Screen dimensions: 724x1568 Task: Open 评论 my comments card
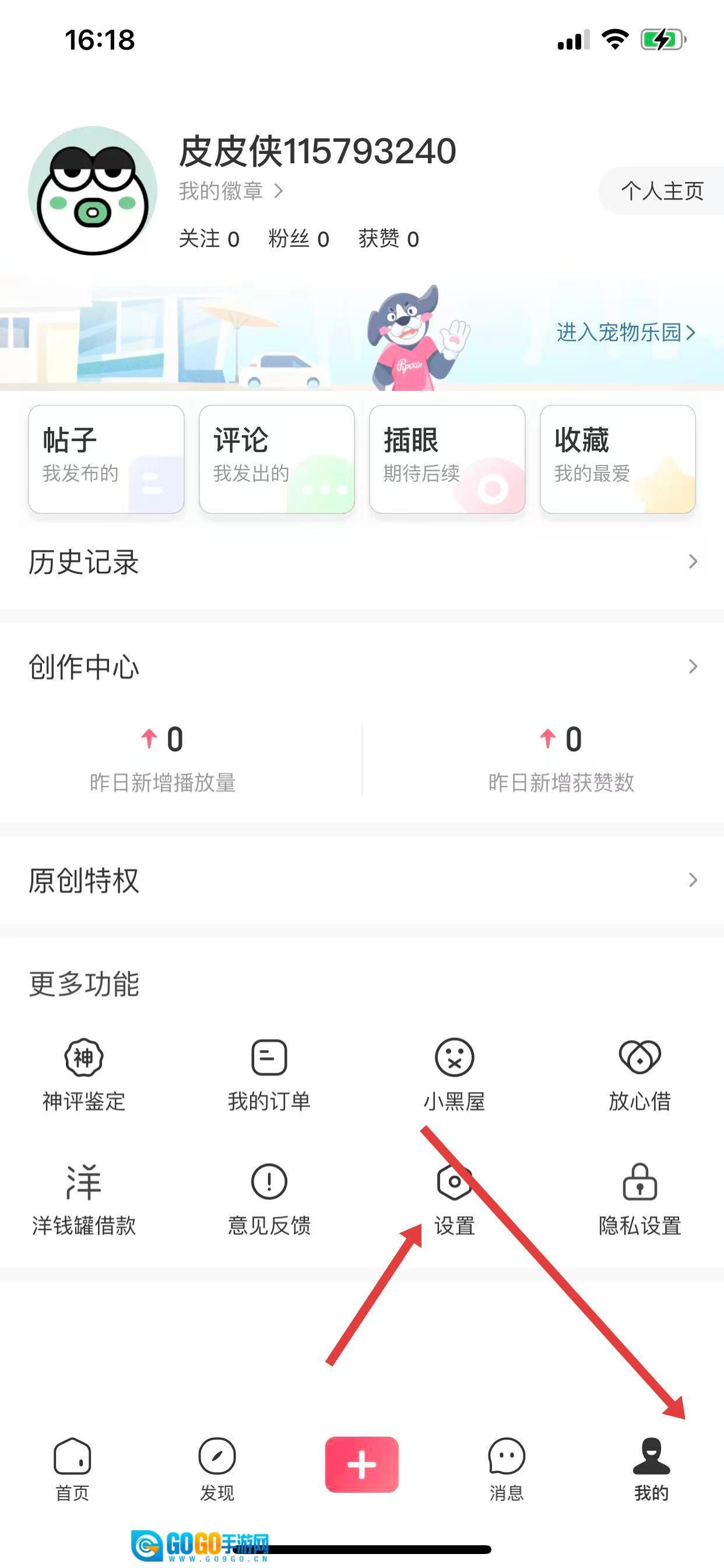click(276, 459)
